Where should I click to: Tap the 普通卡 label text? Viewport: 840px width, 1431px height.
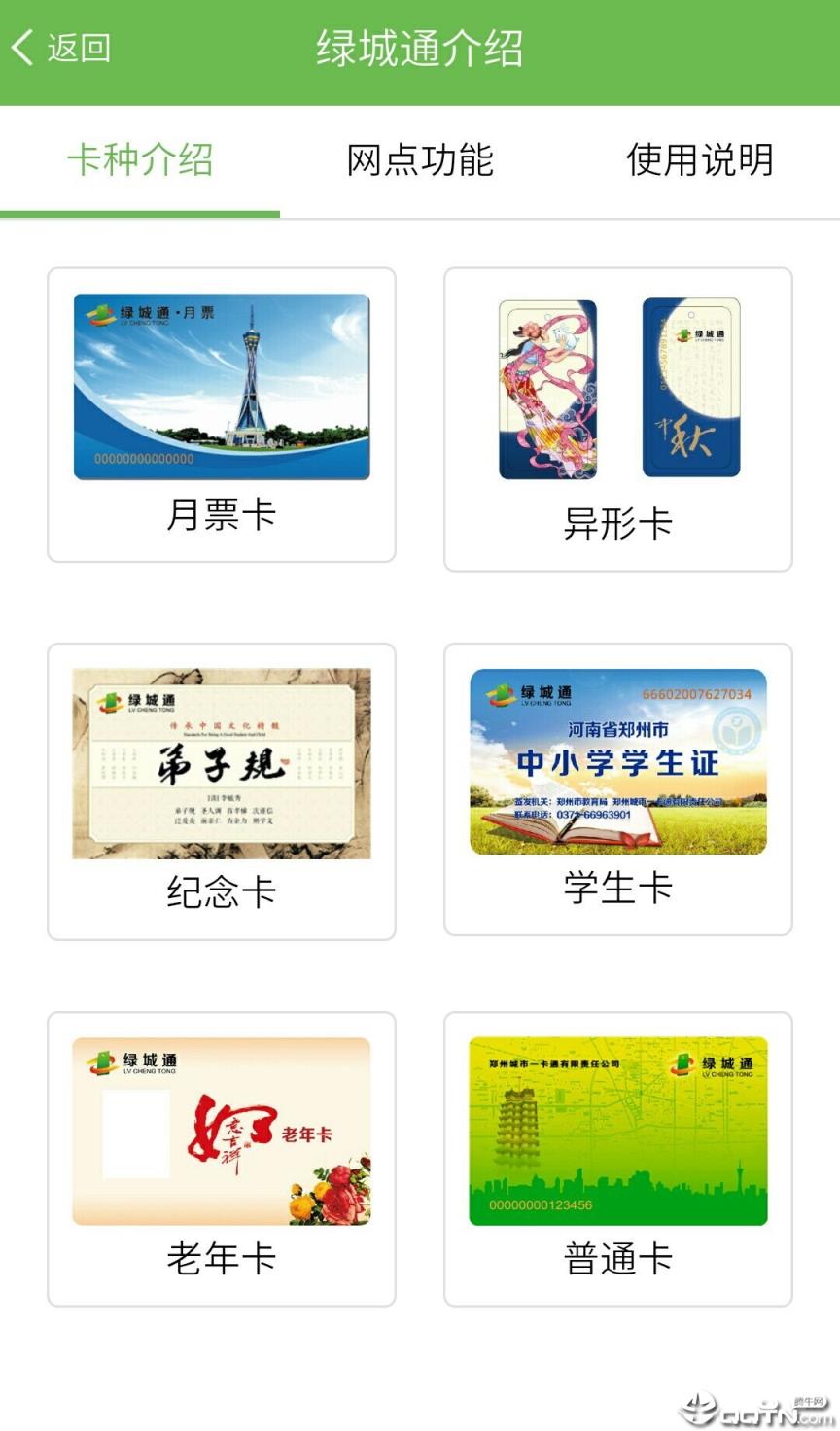[616, 1257]
